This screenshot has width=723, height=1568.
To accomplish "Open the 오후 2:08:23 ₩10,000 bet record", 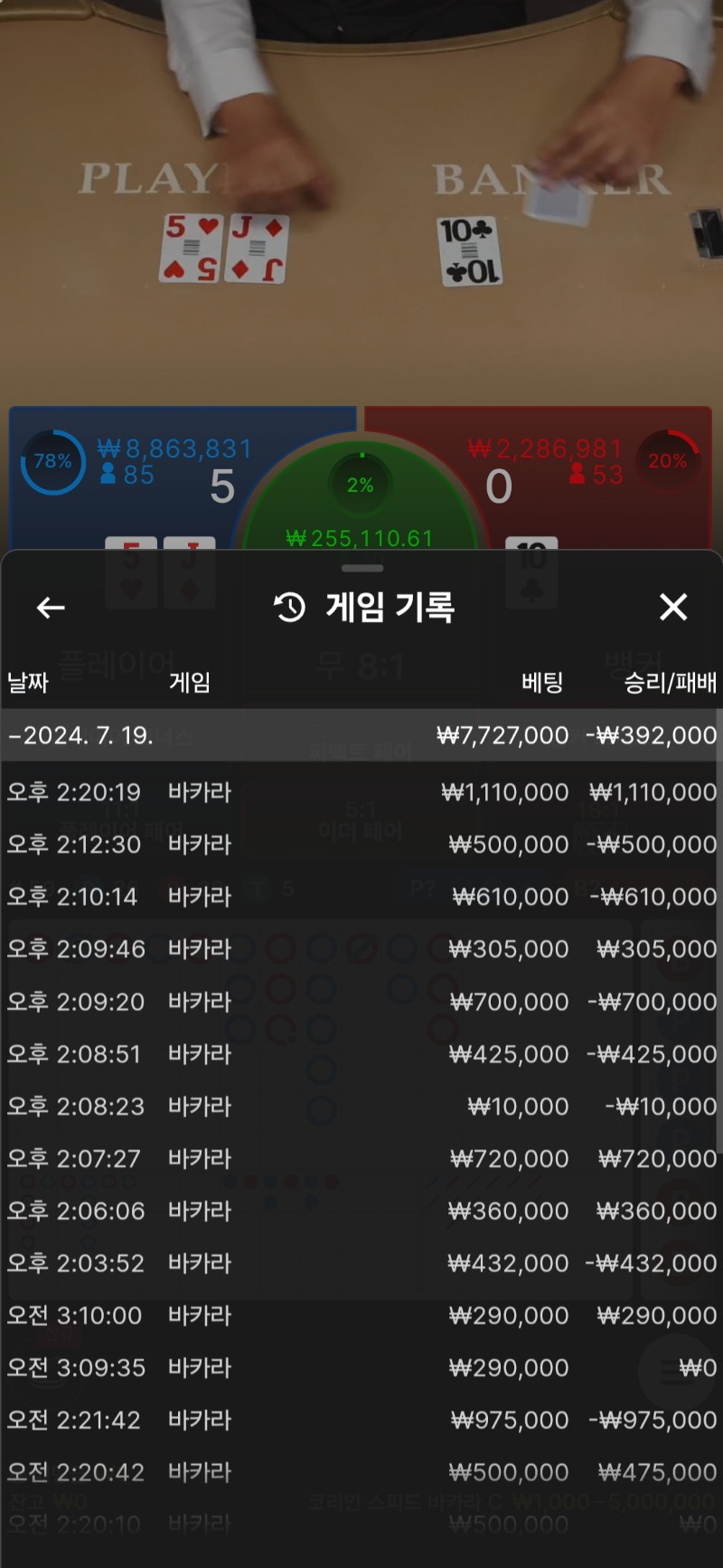I will click(360, 1107).
